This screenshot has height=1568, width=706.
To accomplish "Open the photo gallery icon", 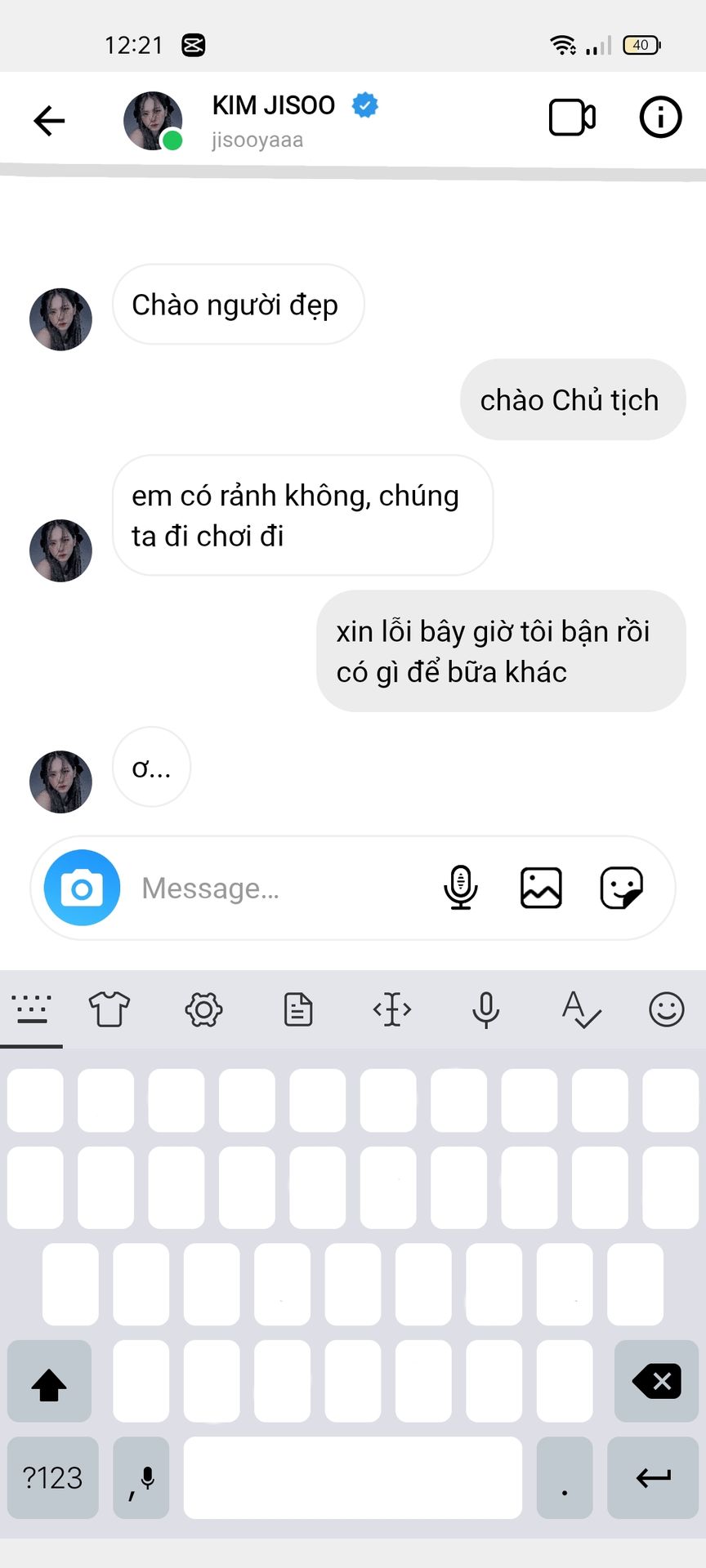I will click(541, 888).
